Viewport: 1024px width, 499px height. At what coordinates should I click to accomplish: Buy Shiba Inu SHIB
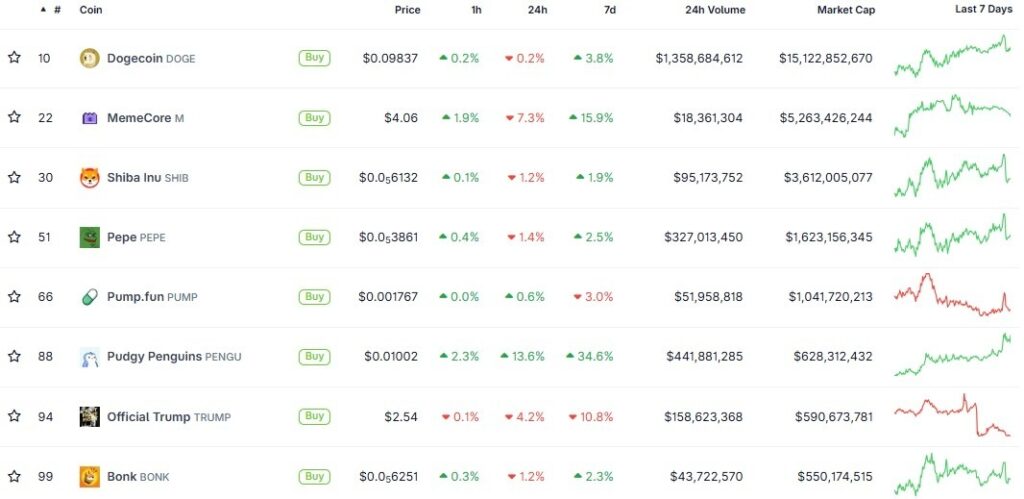coord(314,177)
